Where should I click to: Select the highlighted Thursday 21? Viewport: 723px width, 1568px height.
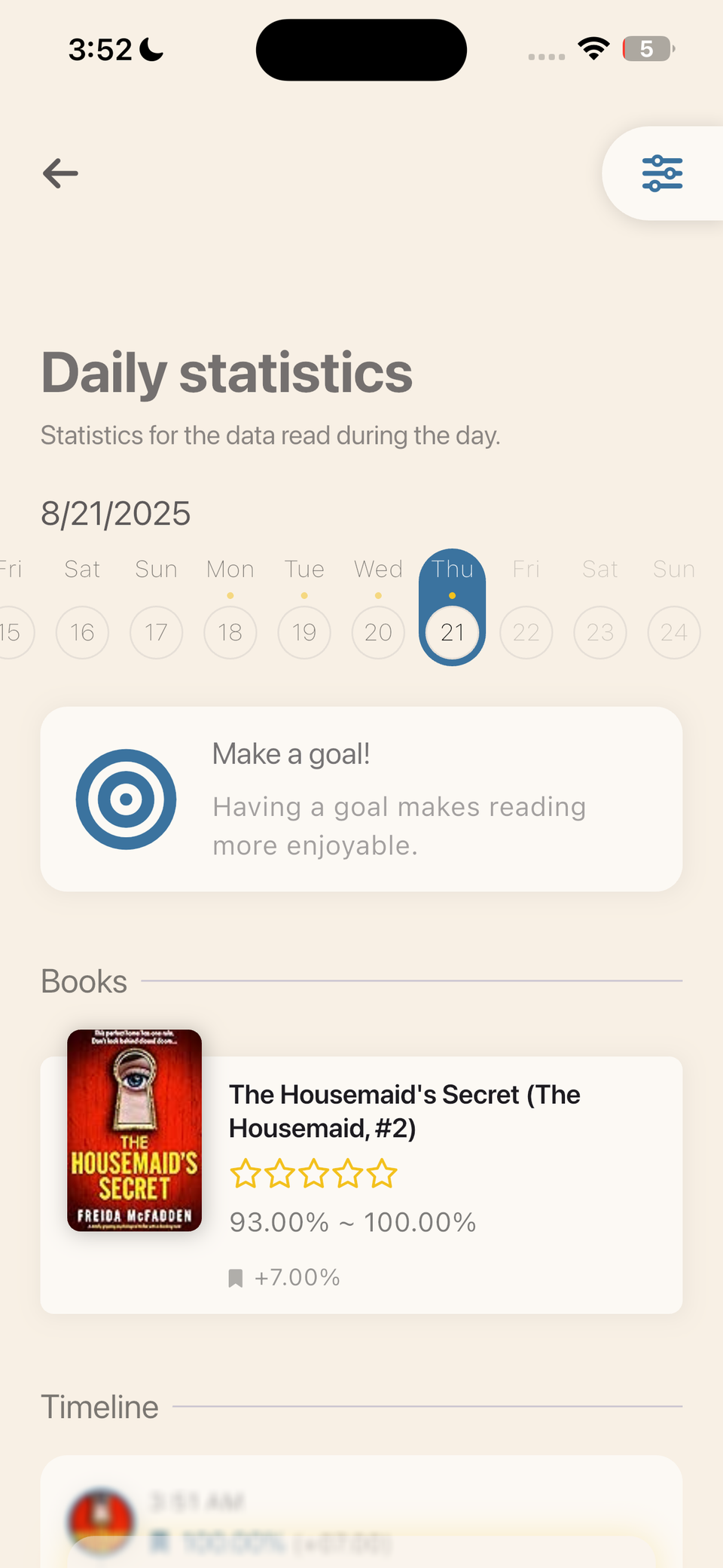(x=452, y=631)
